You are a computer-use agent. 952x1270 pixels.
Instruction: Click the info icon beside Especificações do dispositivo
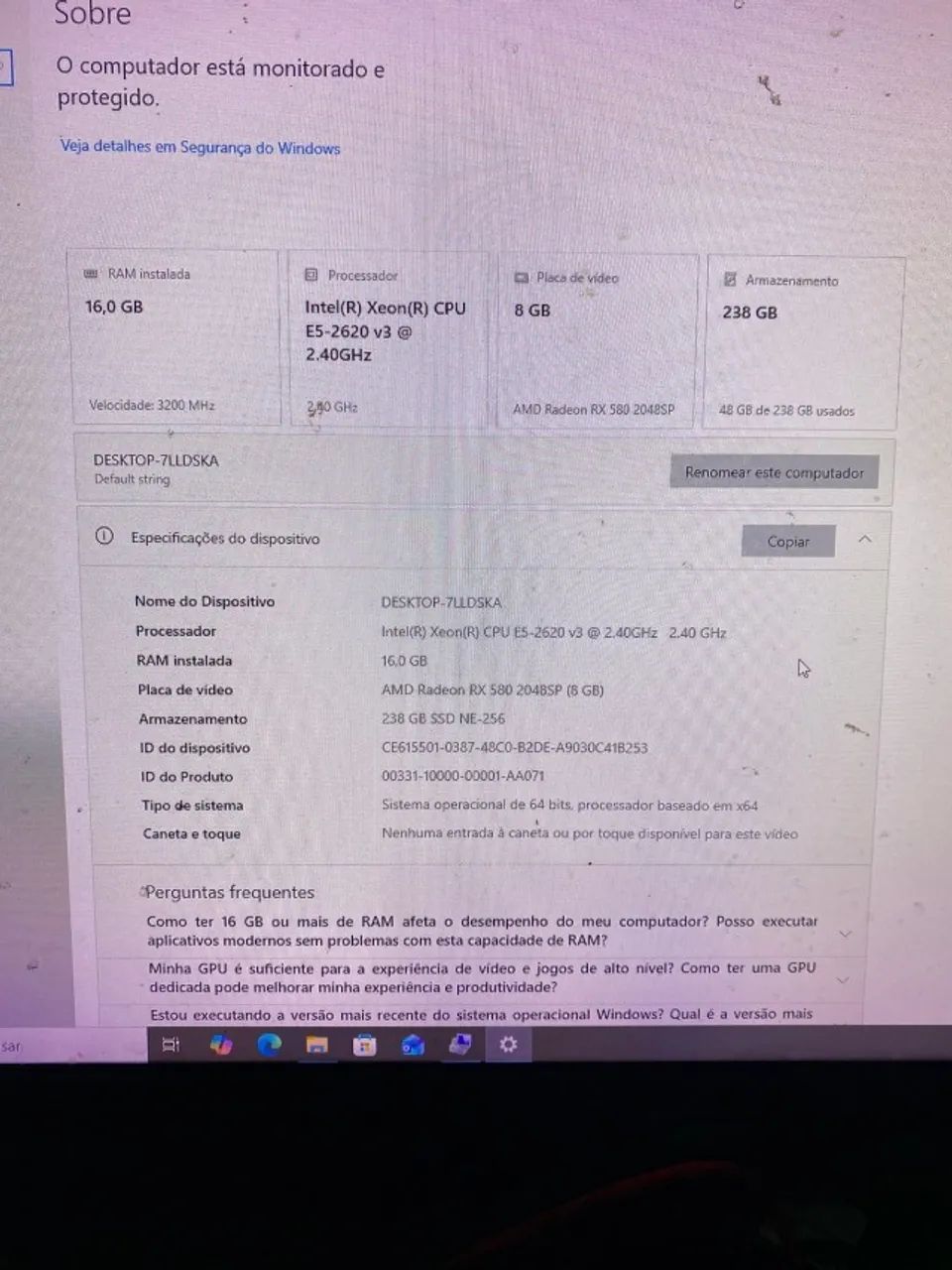[x=104, y=536]
